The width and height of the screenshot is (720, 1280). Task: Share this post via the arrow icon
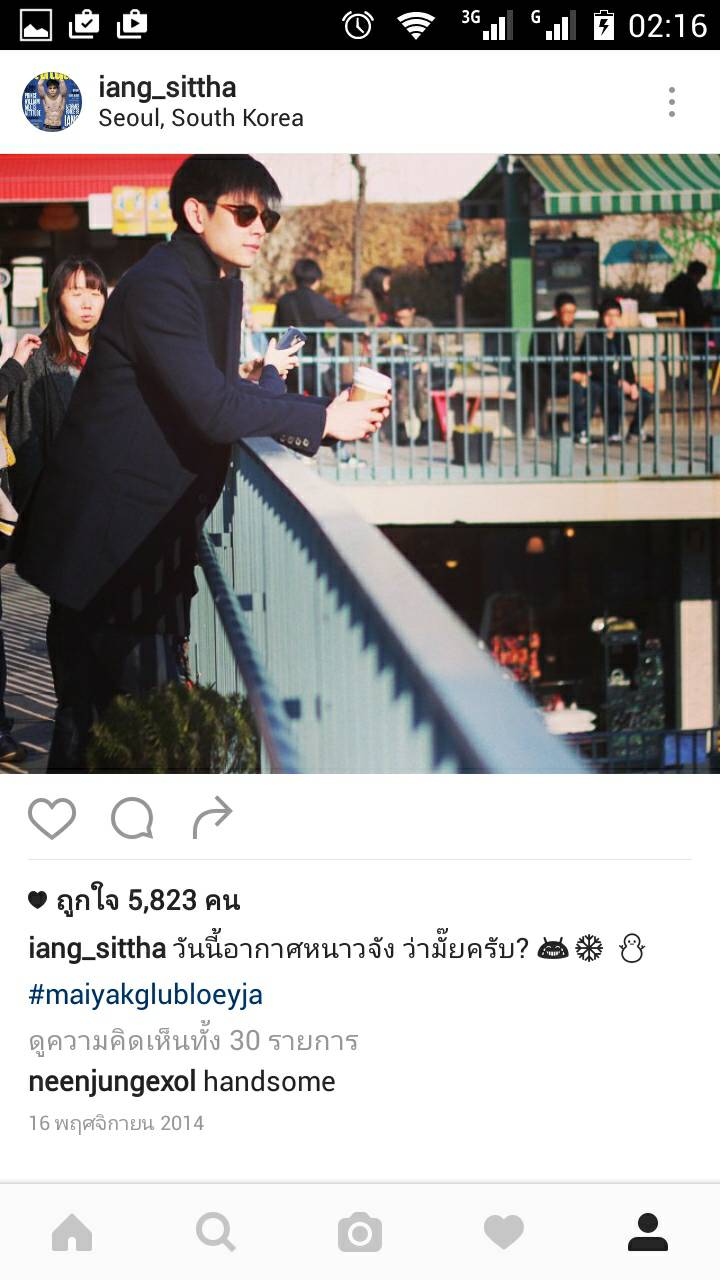coord(212,819)
